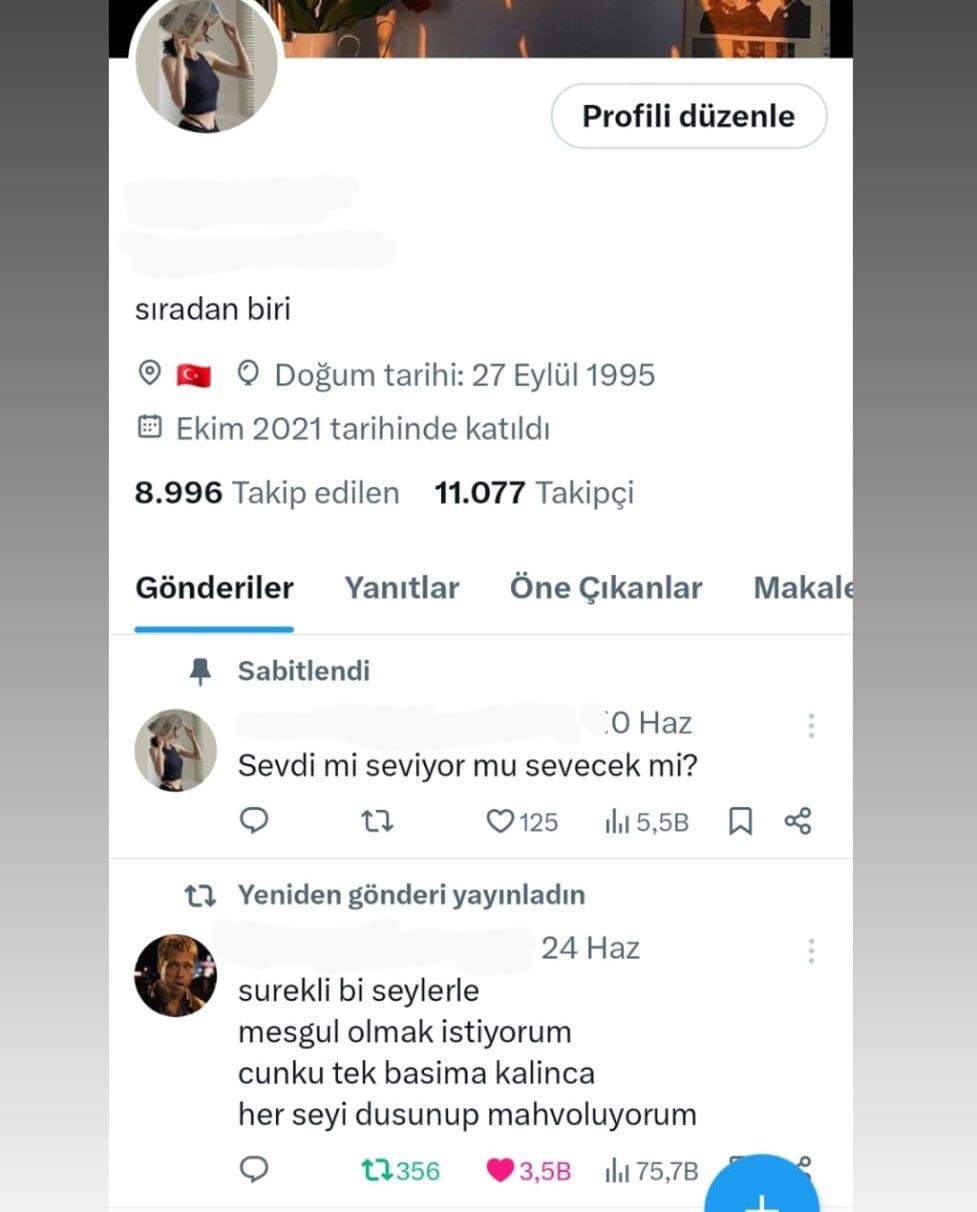Viewport: 977px width, 1212px height.
Task: Repost the pinned 'Sevdi mi seviyor mu' post
Action: (x=377, y=822)
